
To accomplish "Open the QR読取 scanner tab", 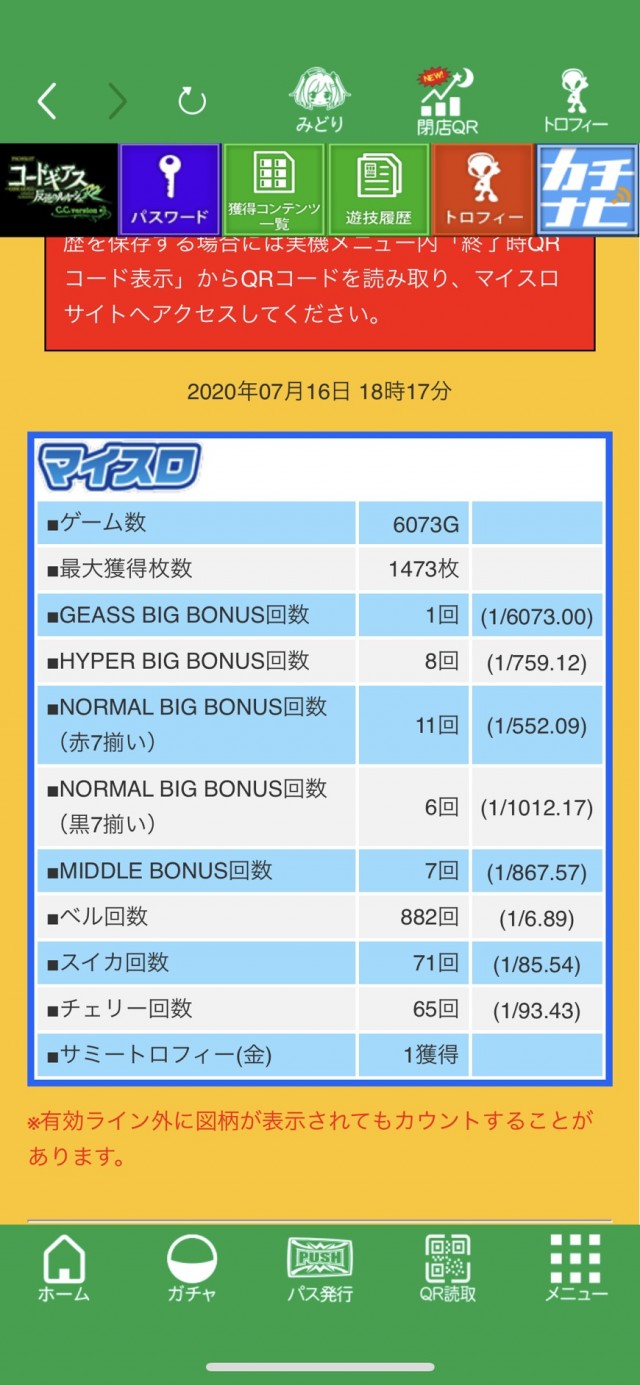I will click(x=447, y=1268).
